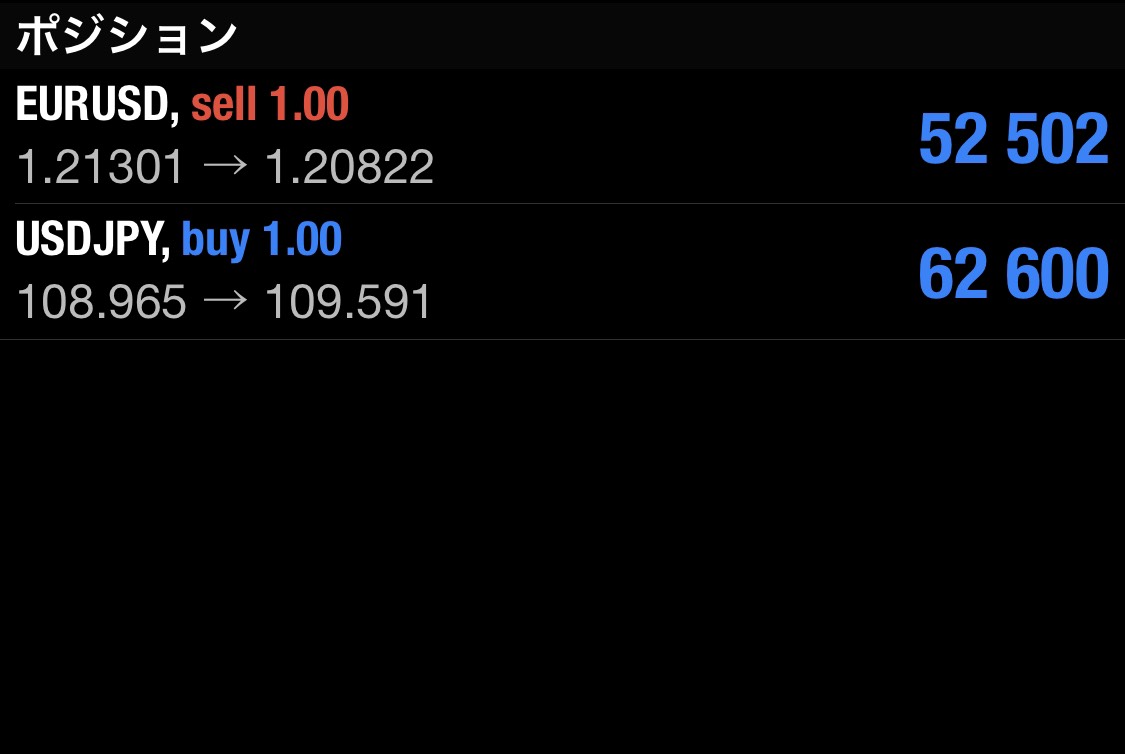This screenshot has width=1125, height=754.
Task: Open the EURUSD sell 1.00 position
Action: click(562, 137)
